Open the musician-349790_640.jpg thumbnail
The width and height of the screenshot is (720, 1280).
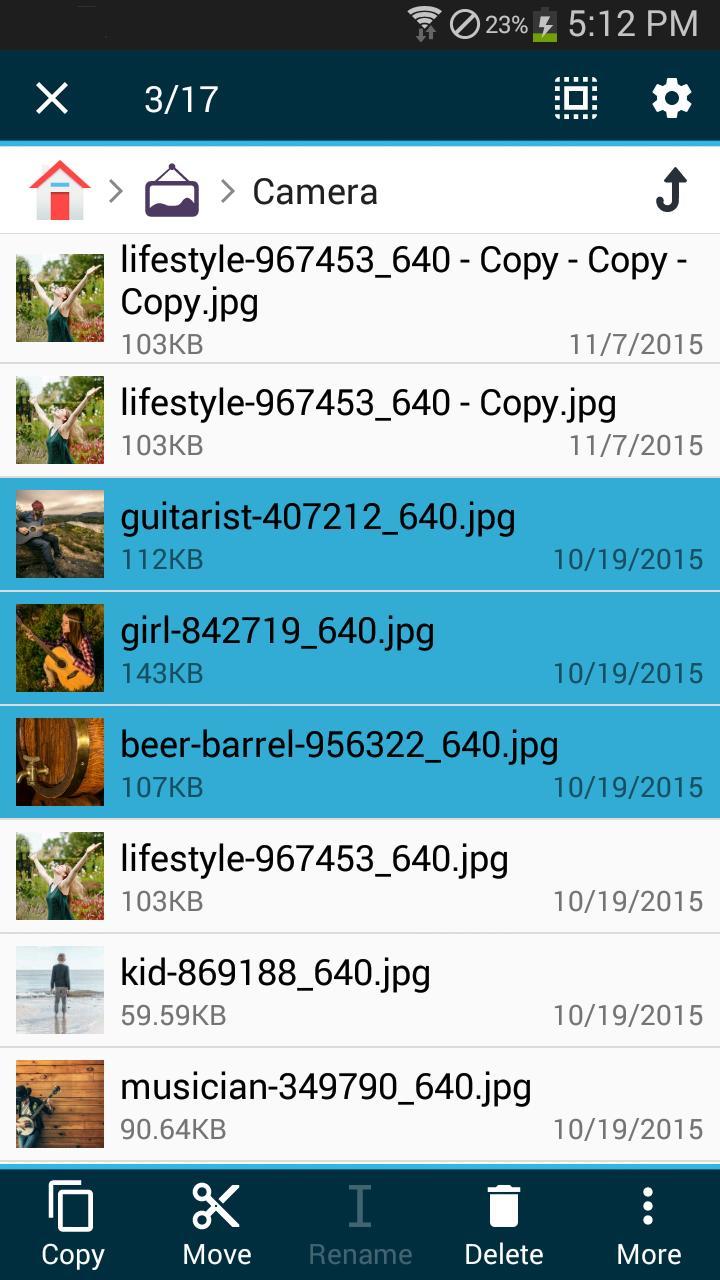[x=59, y=1103]
